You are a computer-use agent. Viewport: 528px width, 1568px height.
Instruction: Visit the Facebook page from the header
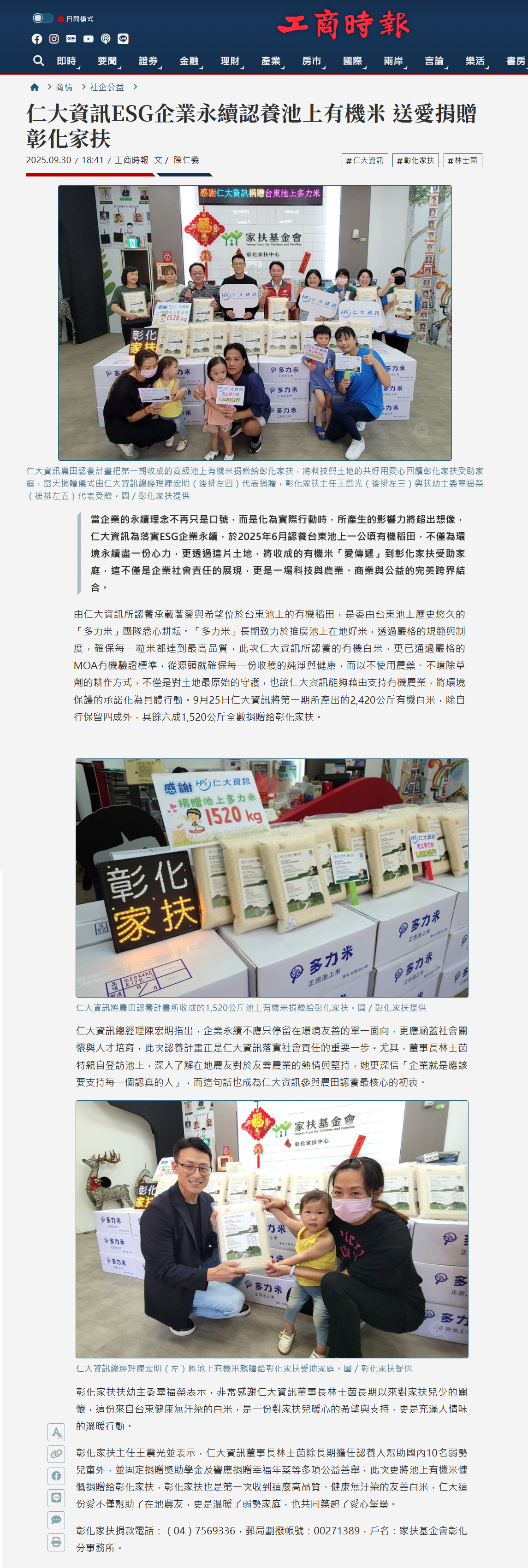click(x=36, y=39)
